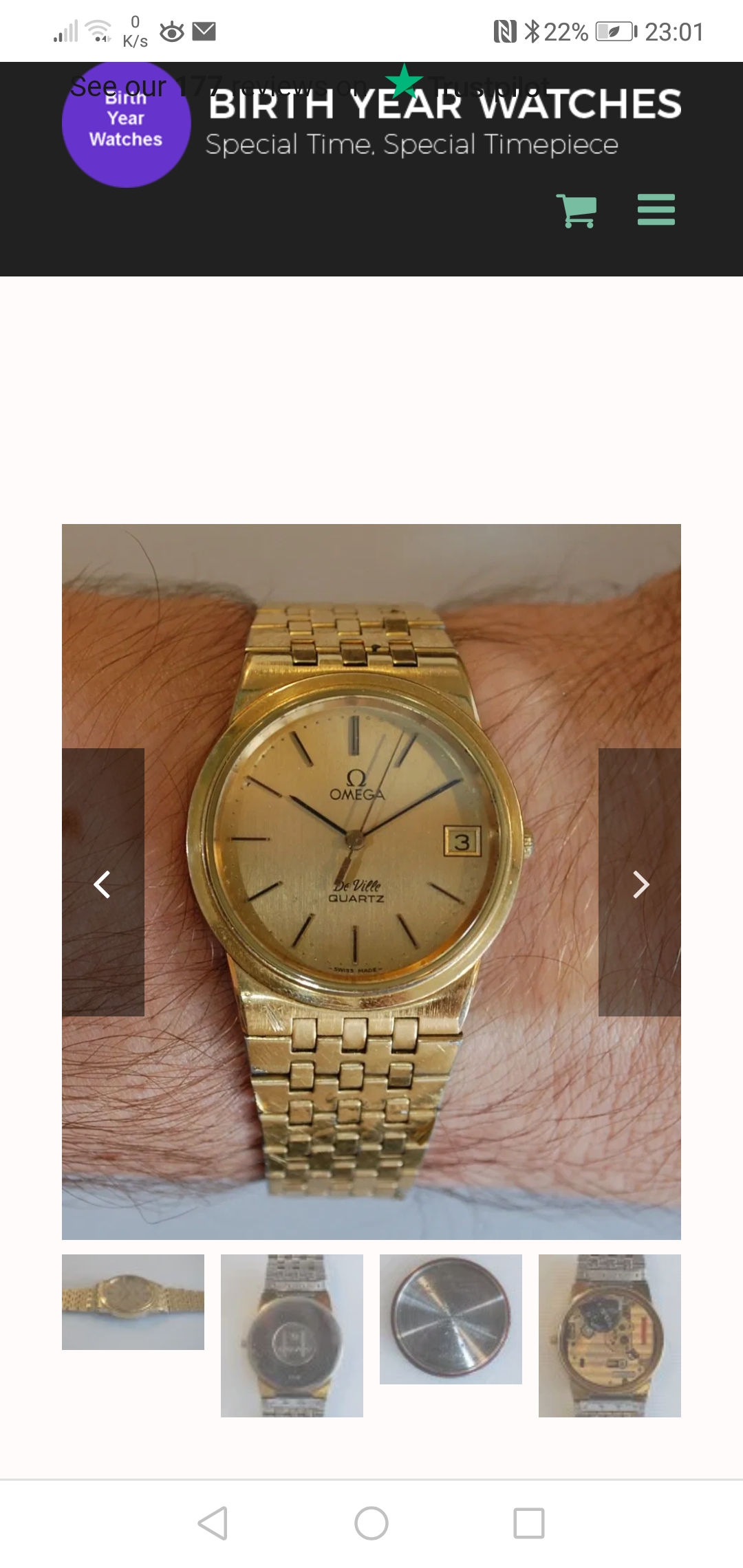This screenshot has height=1568, width=743.
Task: Show the previous watch photo
Action: [103, 883]
